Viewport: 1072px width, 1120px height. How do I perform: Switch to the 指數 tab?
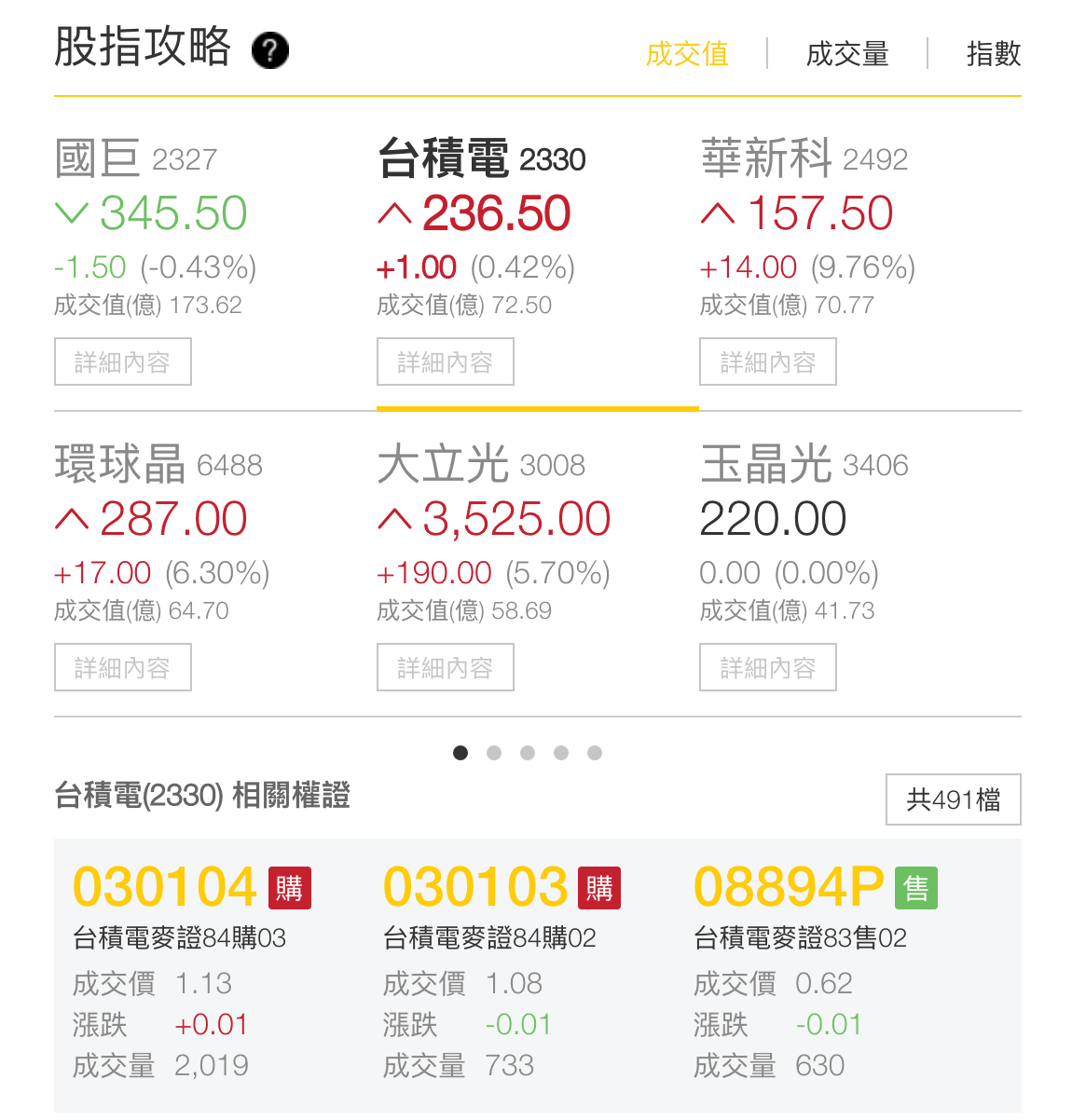tap(994, 55)
